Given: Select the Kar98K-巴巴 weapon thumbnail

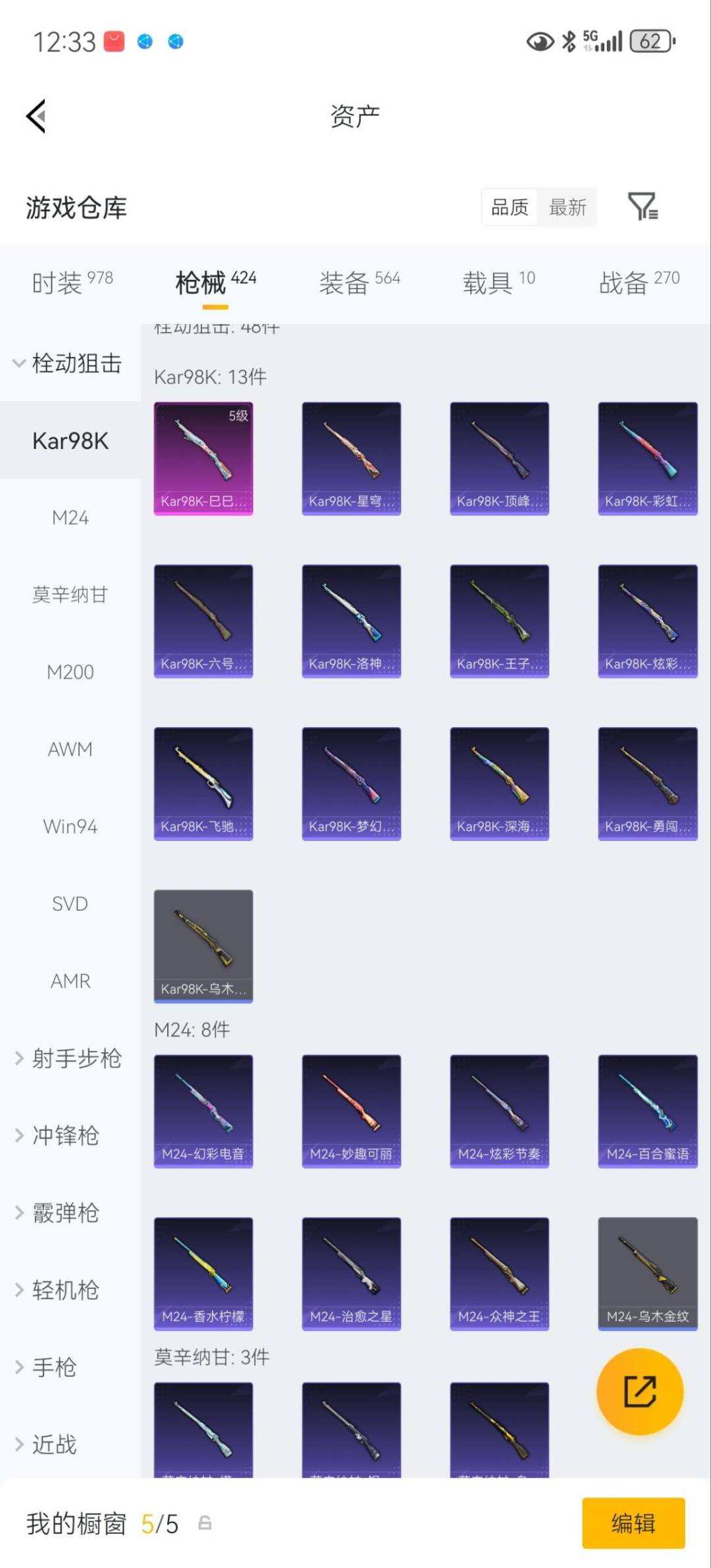Looking at the screenshot, I should point(203,458).
